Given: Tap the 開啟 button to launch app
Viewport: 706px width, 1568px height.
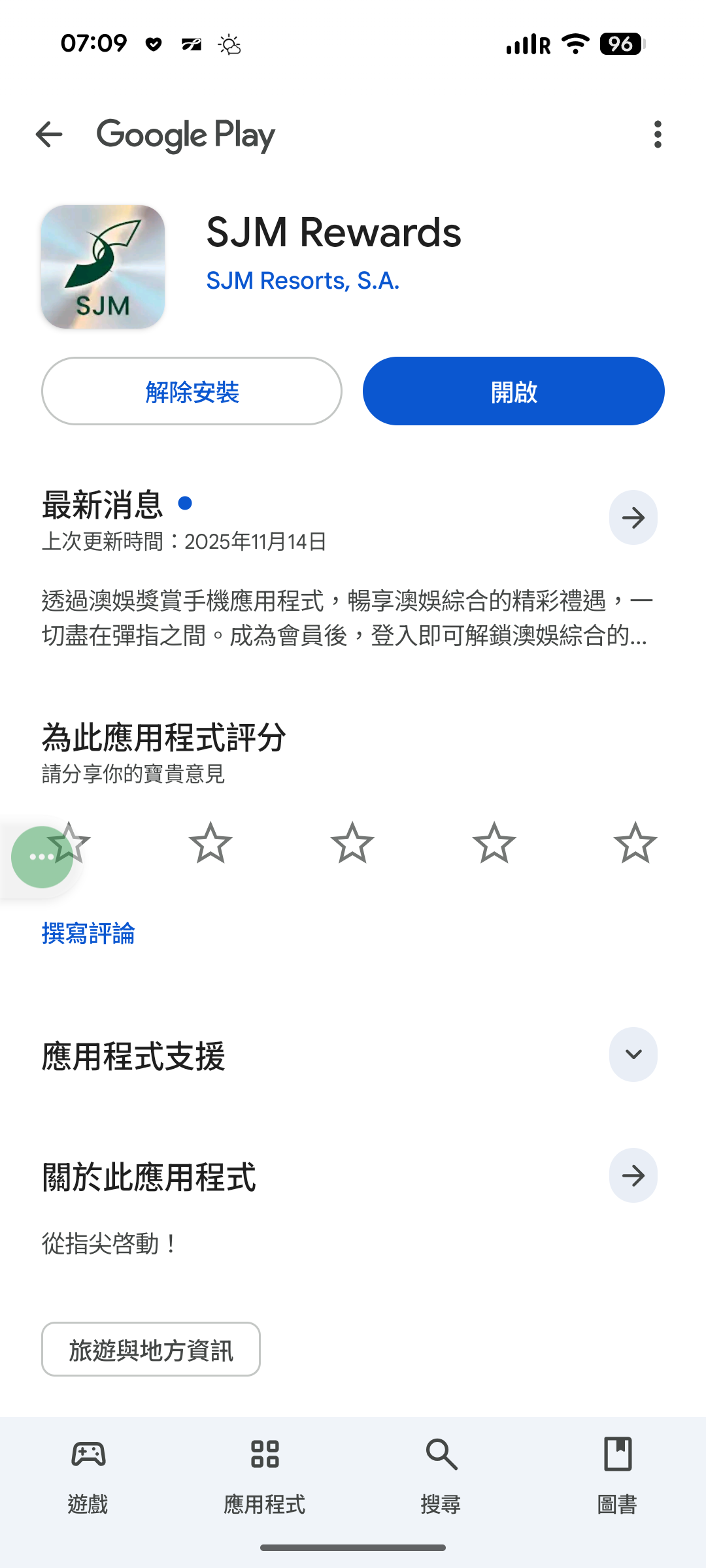Looking at the screenshot, I should click(512, 391).
